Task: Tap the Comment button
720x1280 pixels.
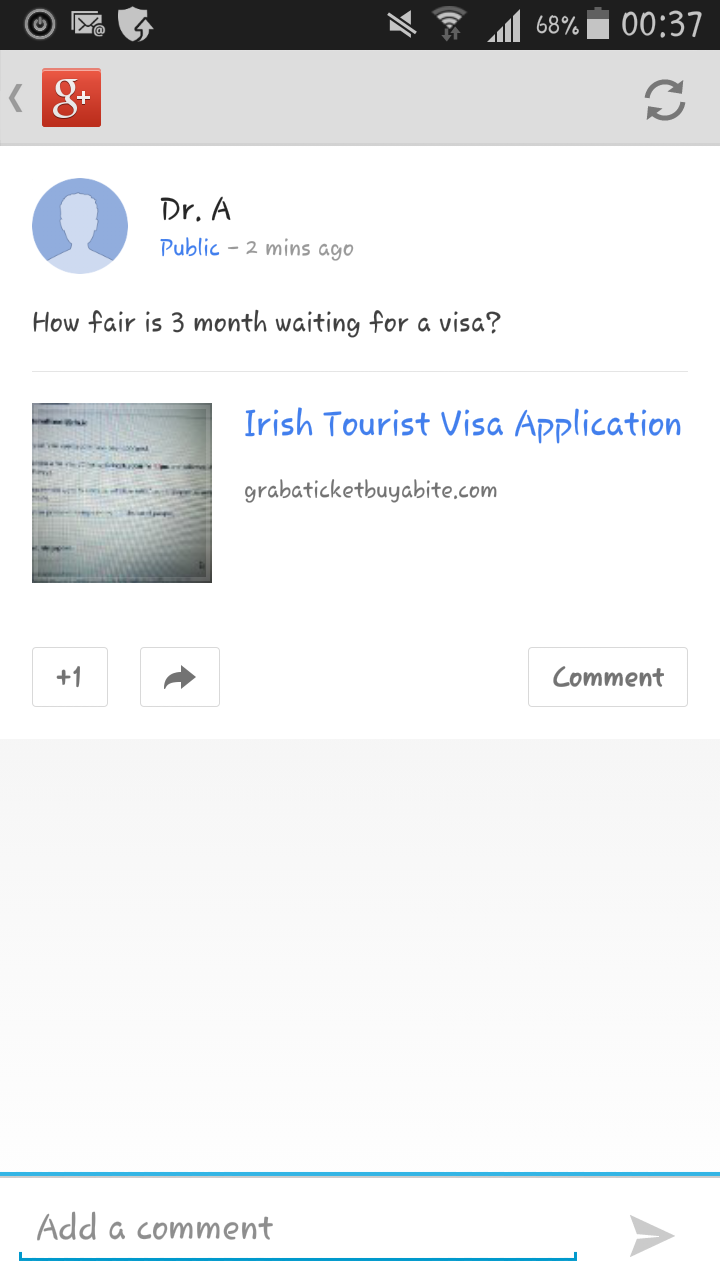Action: point(608,677)
